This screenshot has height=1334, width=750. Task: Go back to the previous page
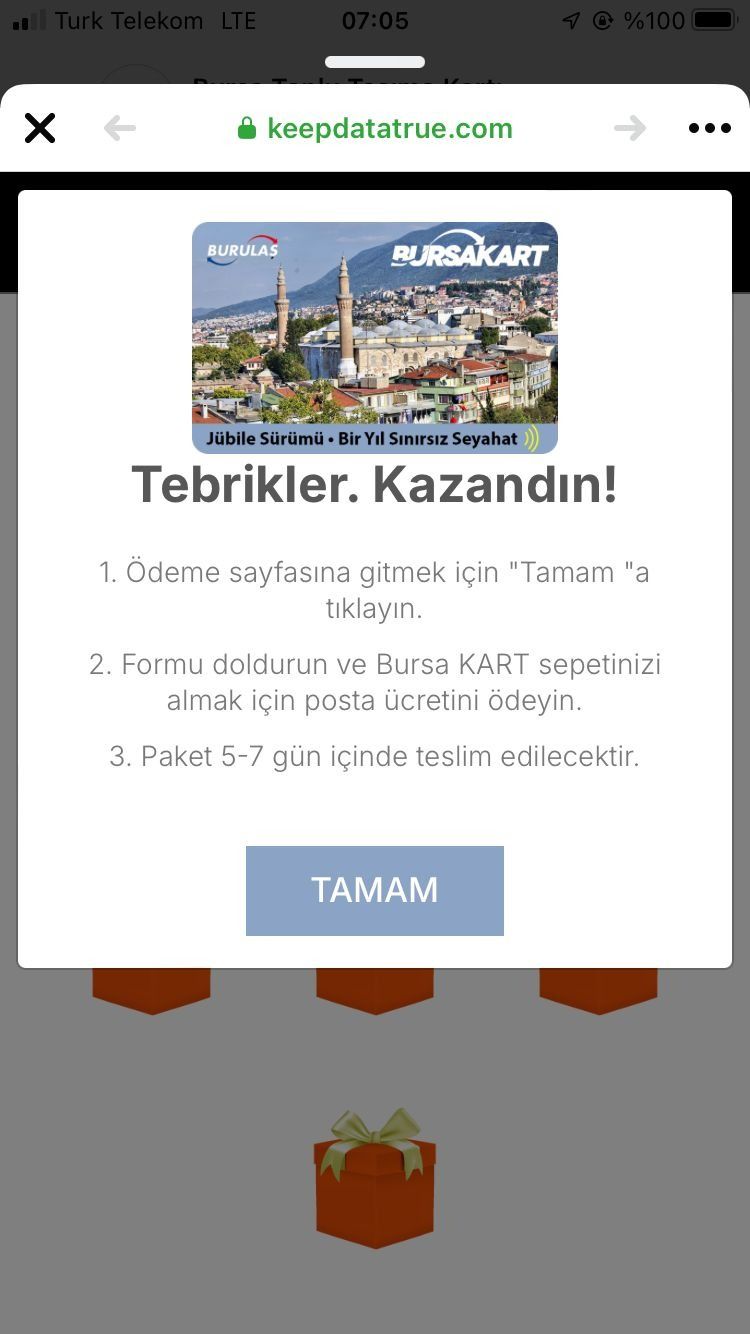click(x=120, y=128)
